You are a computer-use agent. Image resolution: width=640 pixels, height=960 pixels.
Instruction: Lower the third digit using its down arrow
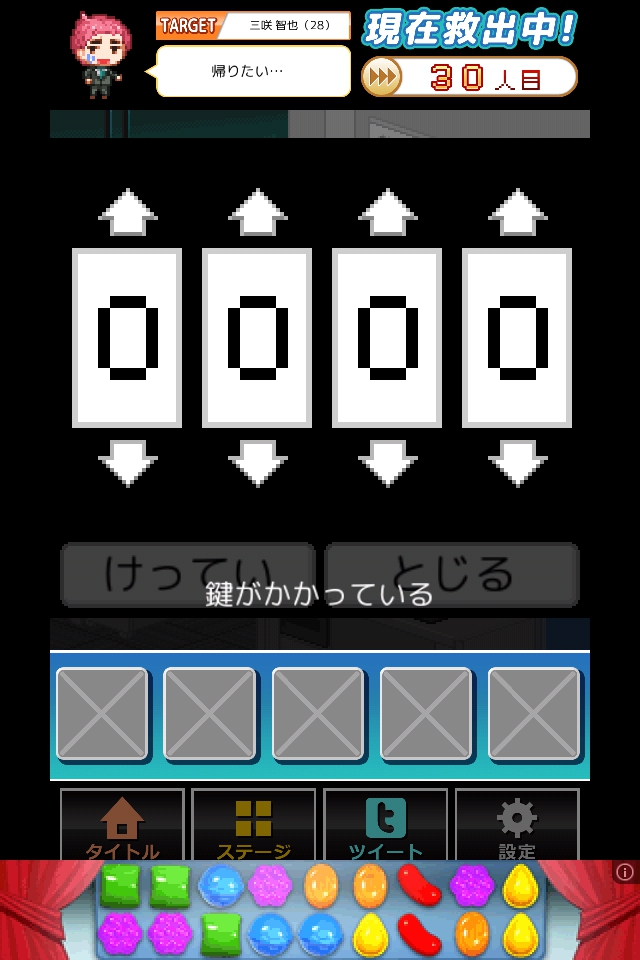tap(387, 463)
